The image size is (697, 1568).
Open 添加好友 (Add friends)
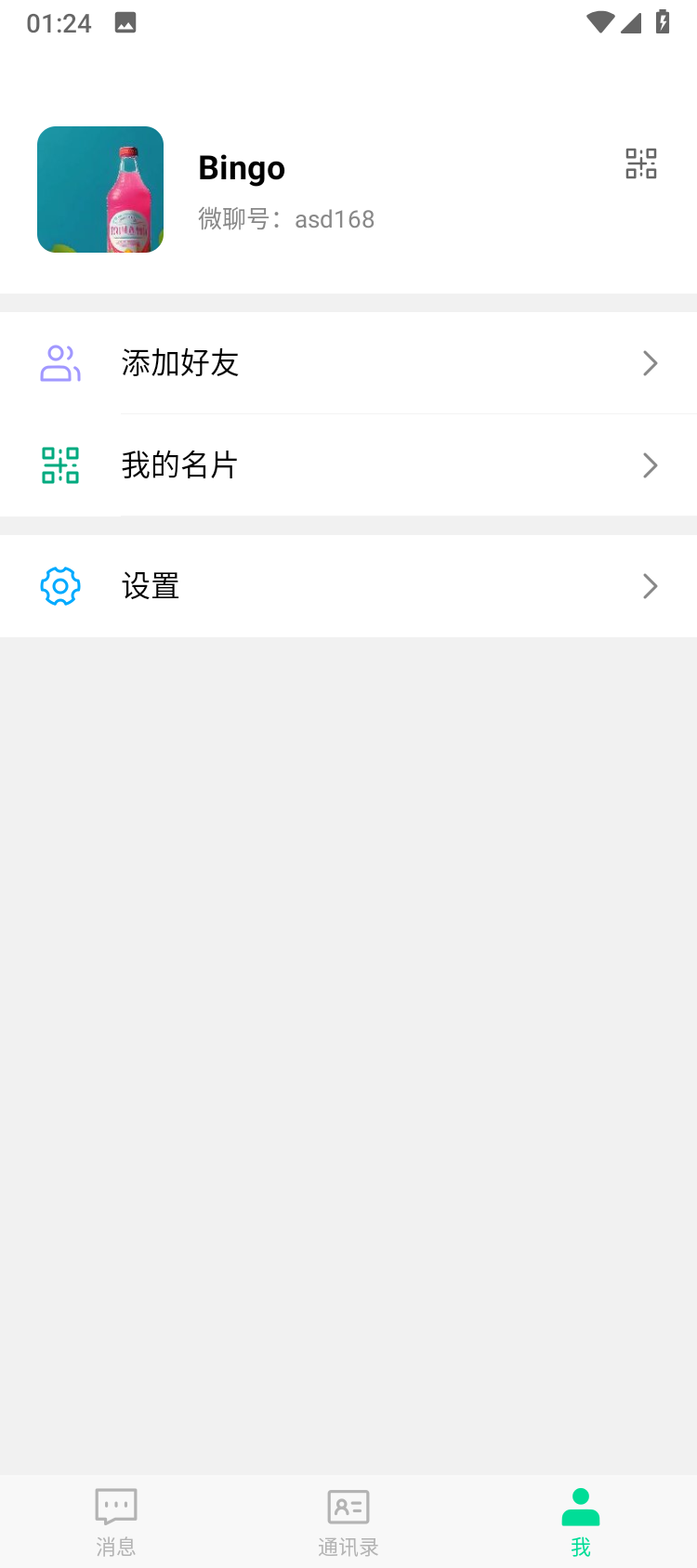click(x=348, y=363)
